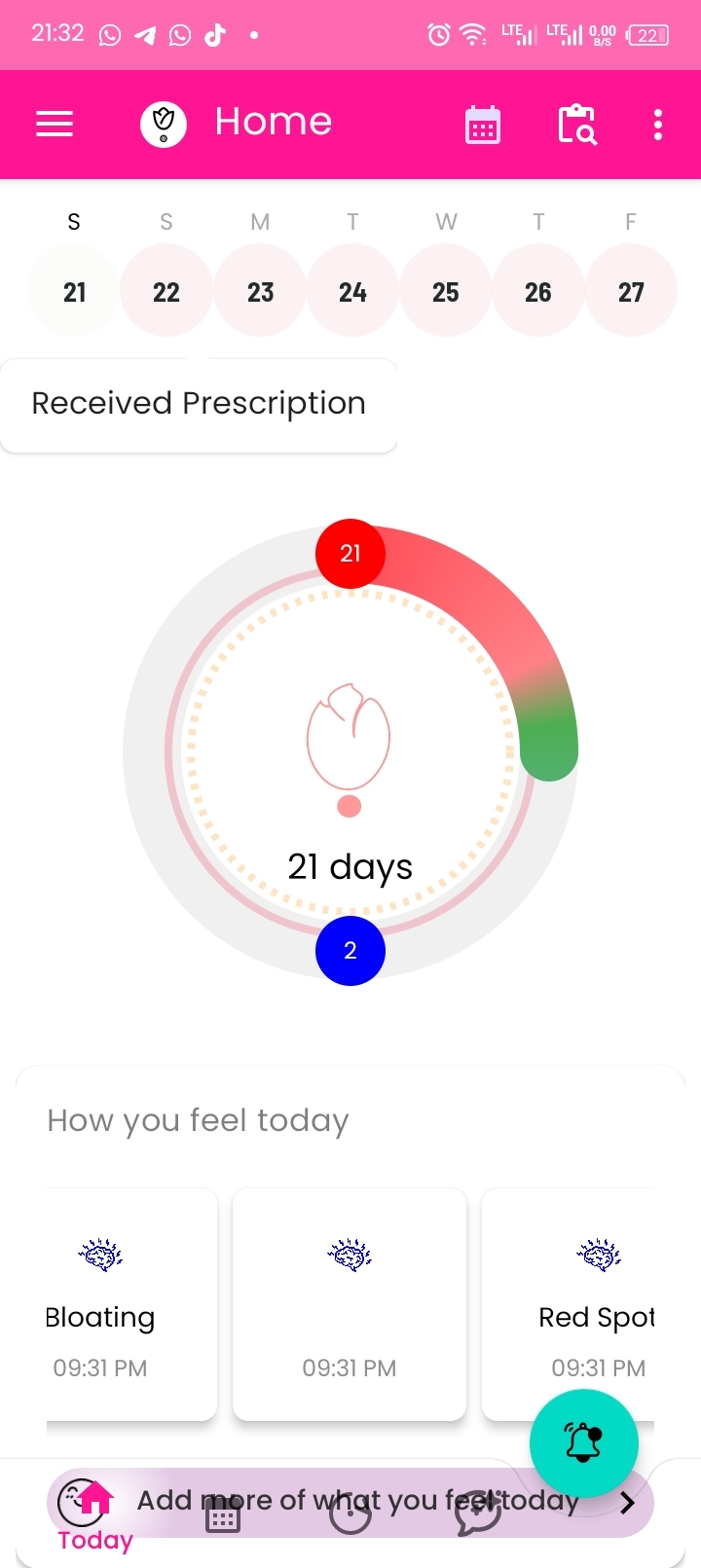701x1568 pixels.
Task: Tap the chevron next to the feelings banner
Action: [627, 1502]
